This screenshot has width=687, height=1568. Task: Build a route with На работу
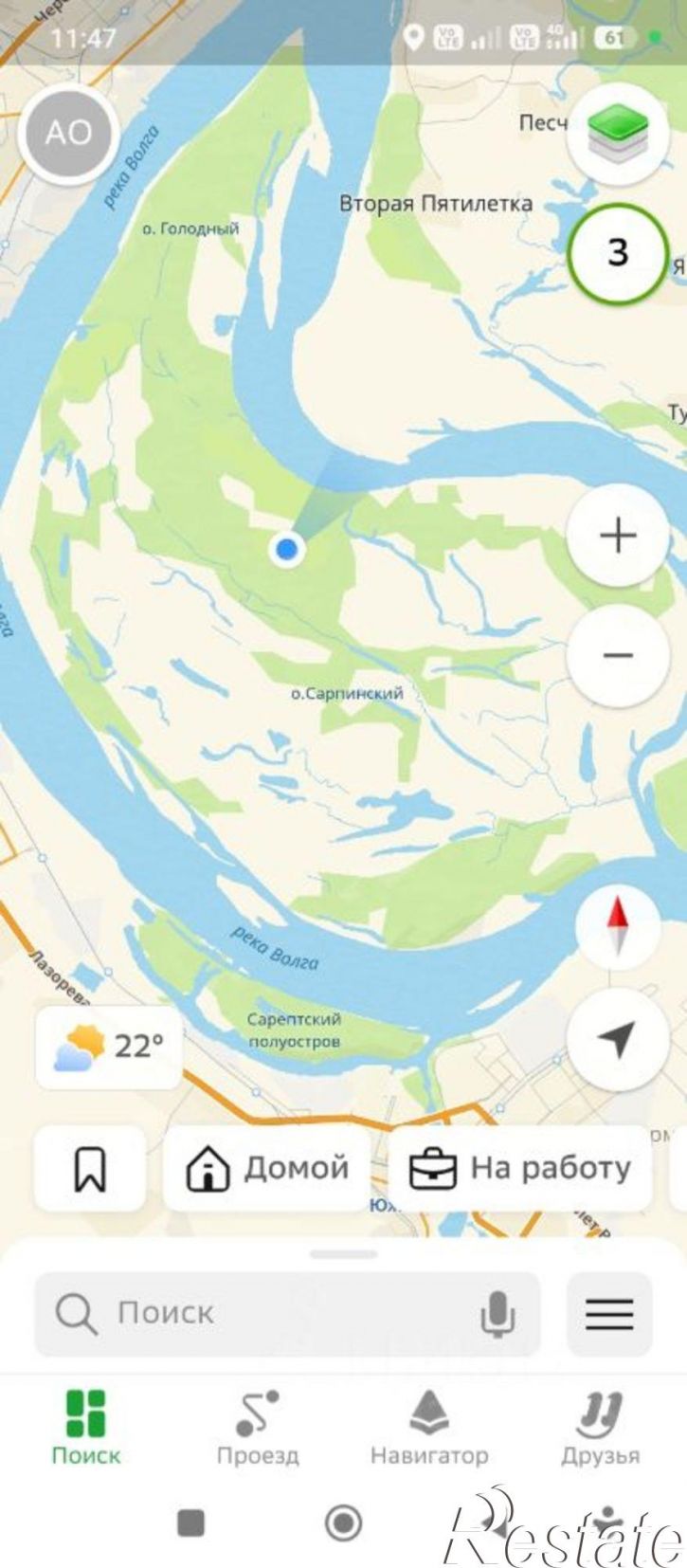coord(519,1169)
